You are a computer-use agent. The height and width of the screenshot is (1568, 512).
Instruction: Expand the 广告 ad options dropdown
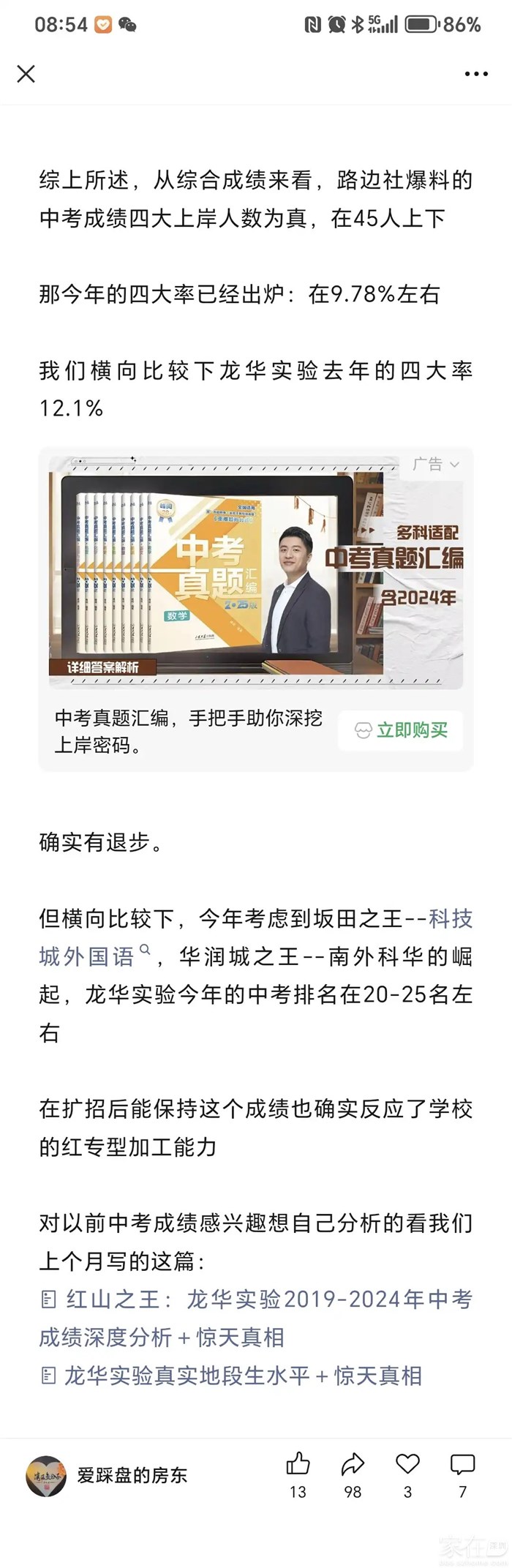click(436, 464)
